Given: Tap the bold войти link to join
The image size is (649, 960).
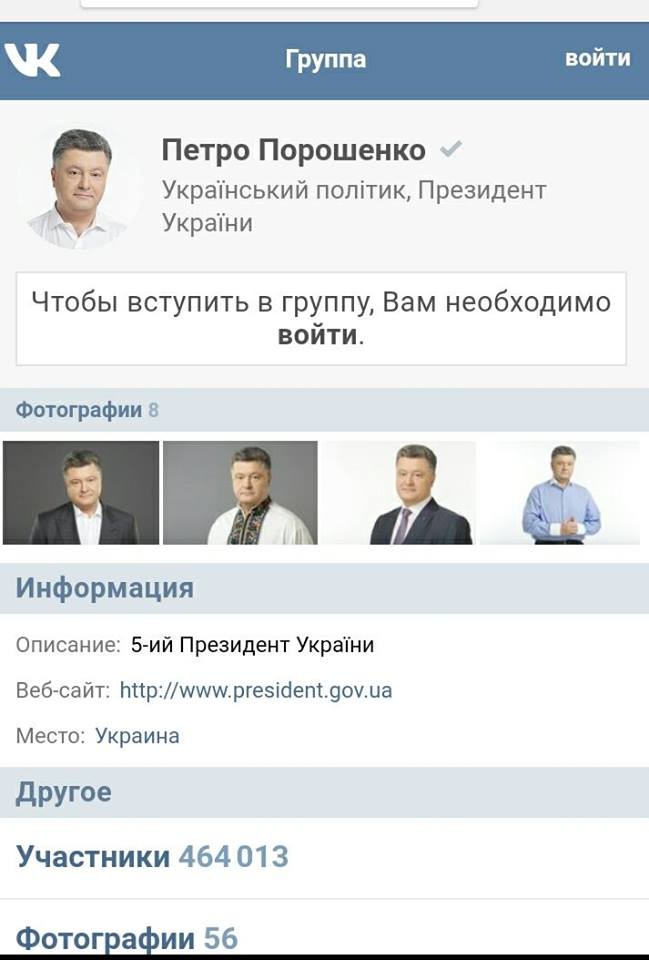Looking at the screenshot, I should coord(317,335).
